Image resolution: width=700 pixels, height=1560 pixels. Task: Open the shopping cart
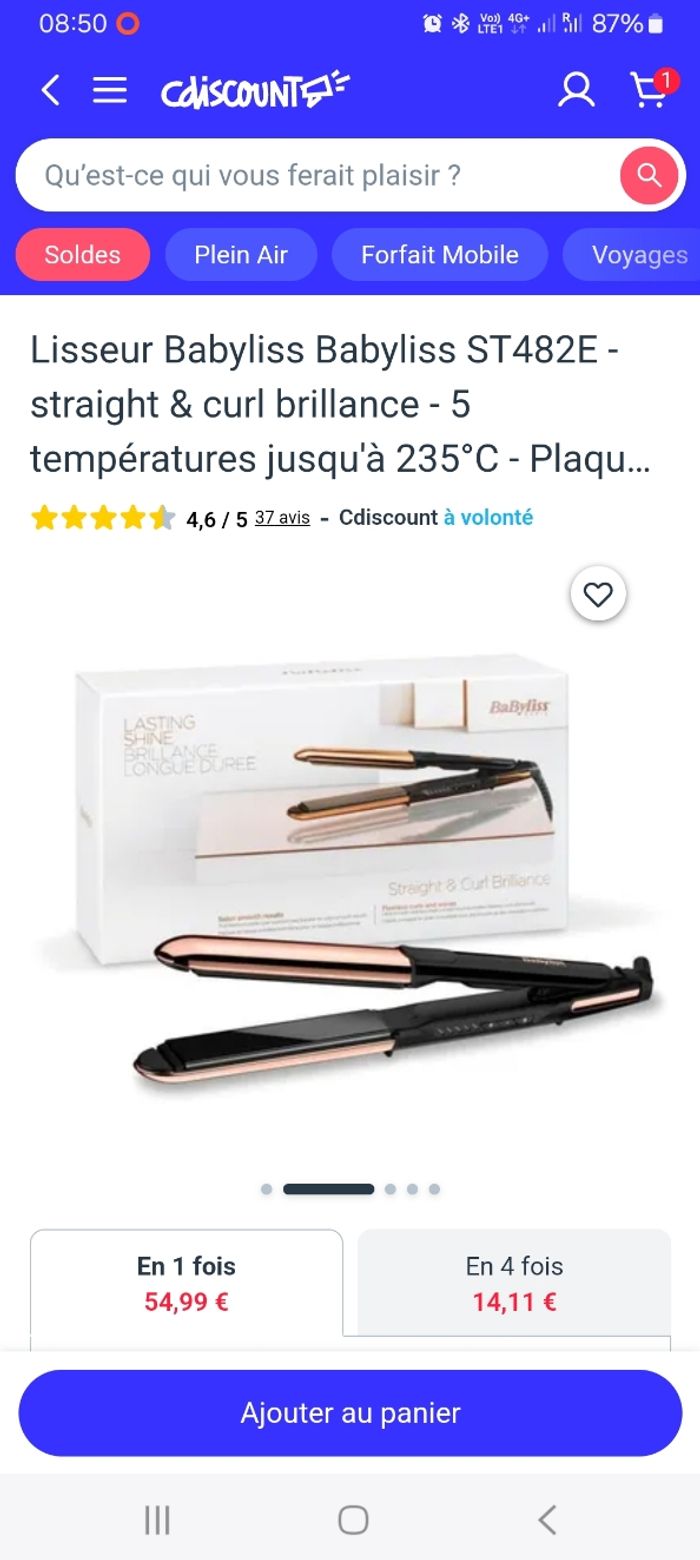click(651, 89)
